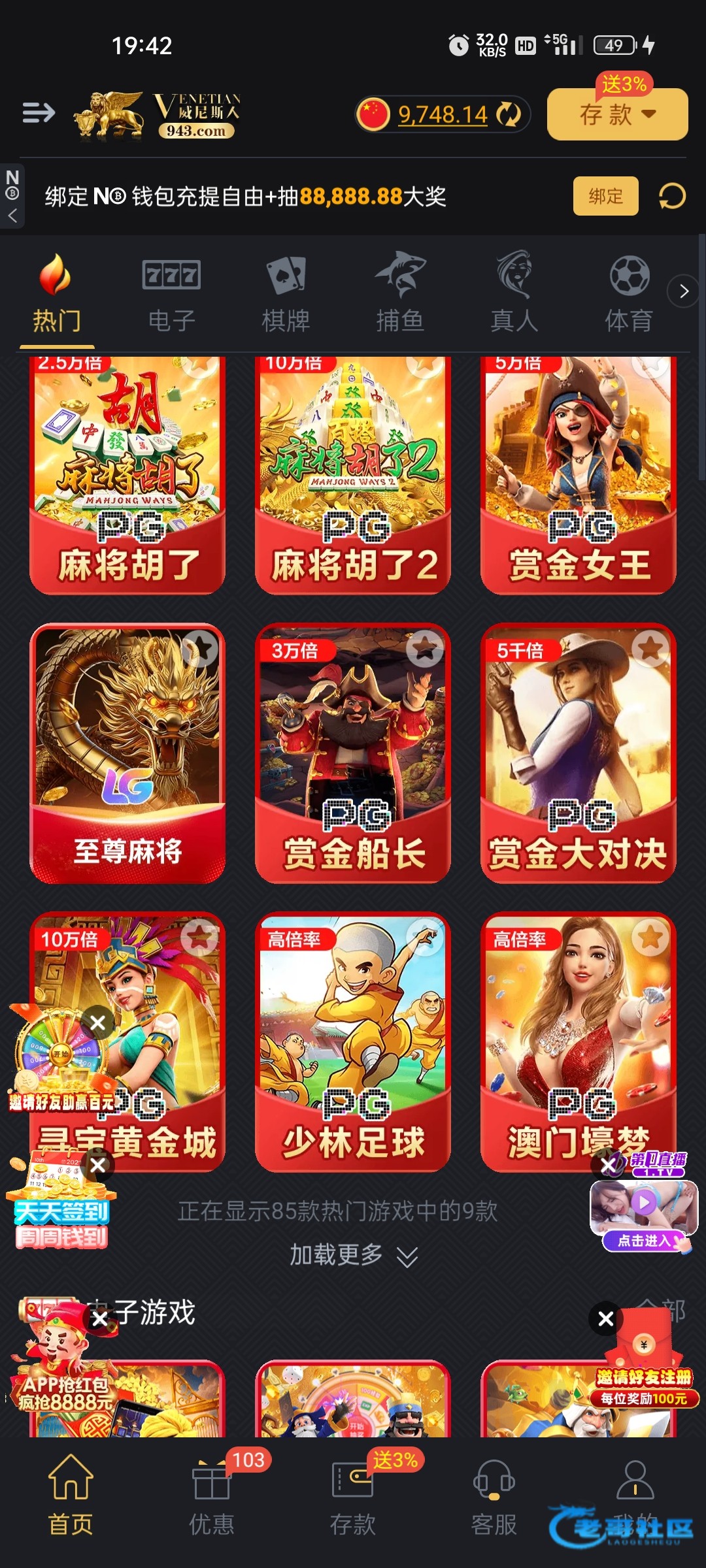Expand the list with 加载更多
Screen dimensions: 706x1568
(x=353, y=1255)
